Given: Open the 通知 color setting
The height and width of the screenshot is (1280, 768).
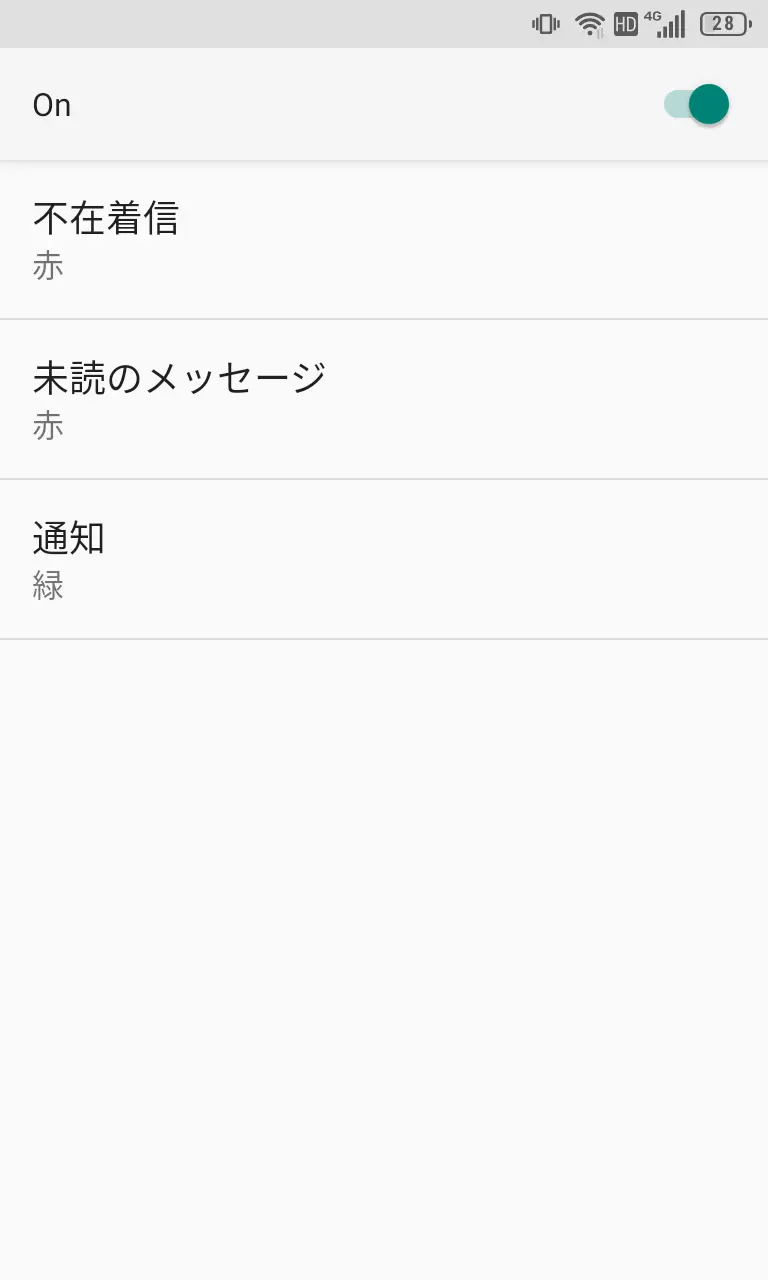Looking at the screenshot, I should point(384,559).
